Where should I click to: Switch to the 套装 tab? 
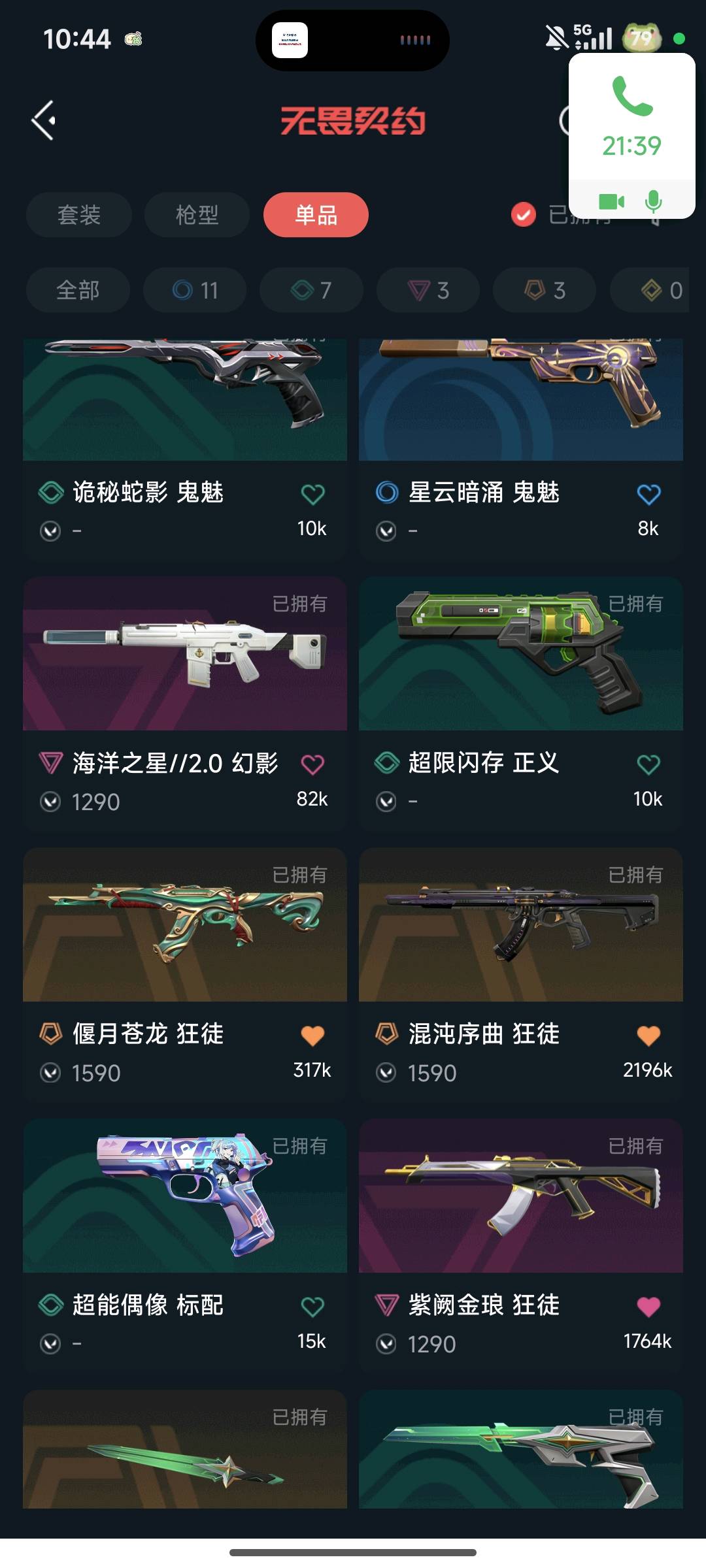pyautogui.click(x=79, y=215)
